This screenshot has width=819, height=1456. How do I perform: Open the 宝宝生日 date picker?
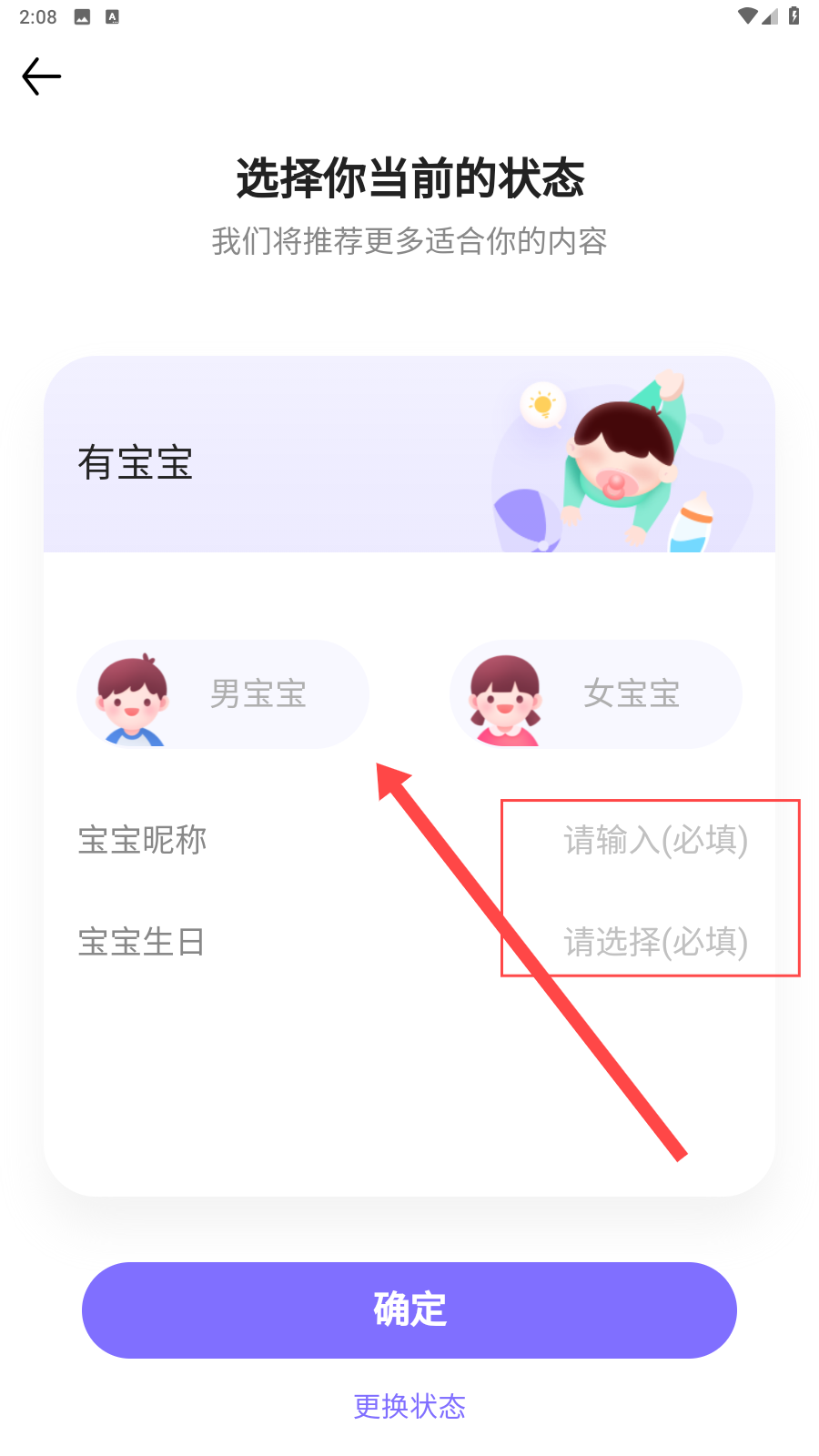point(654,942)
